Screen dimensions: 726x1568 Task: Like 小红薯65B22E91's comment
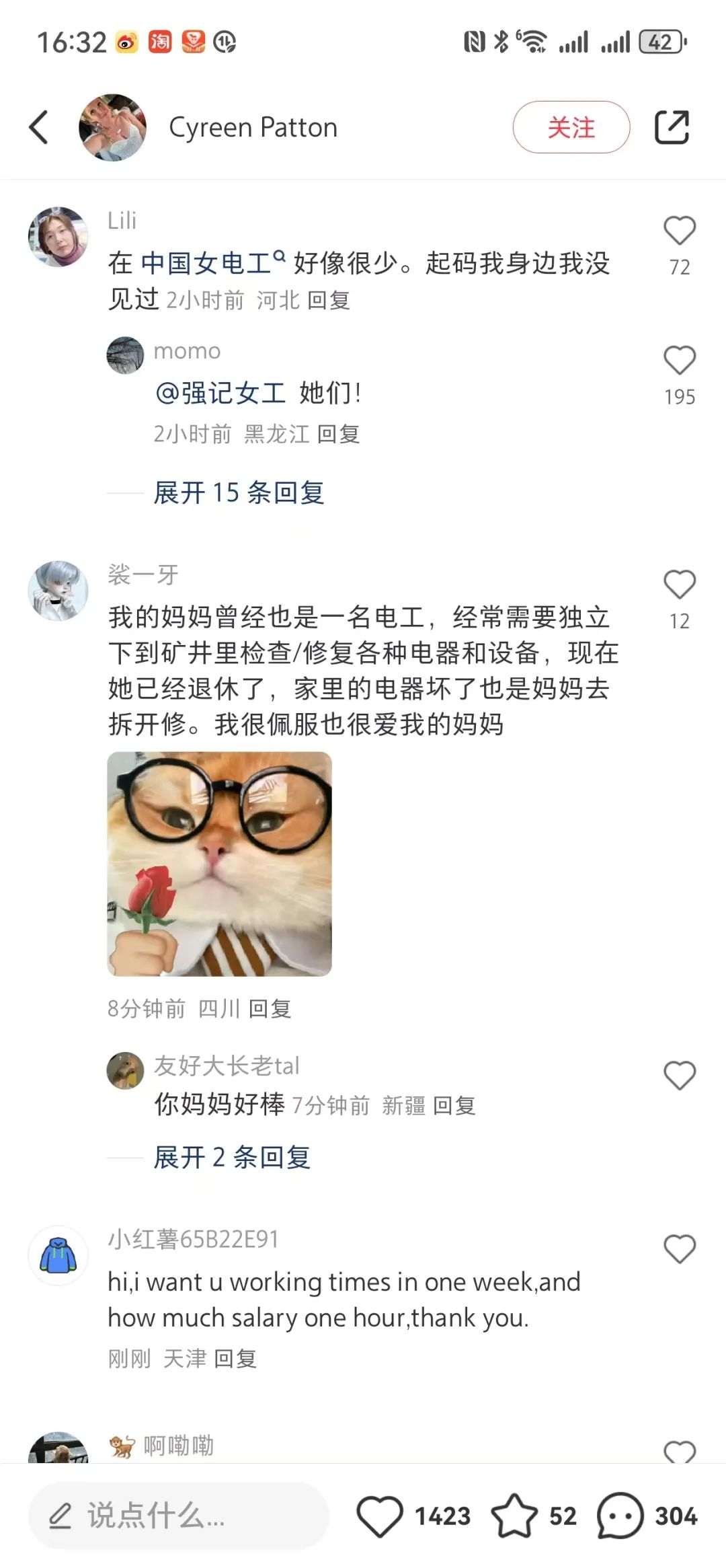[680, 1249]
